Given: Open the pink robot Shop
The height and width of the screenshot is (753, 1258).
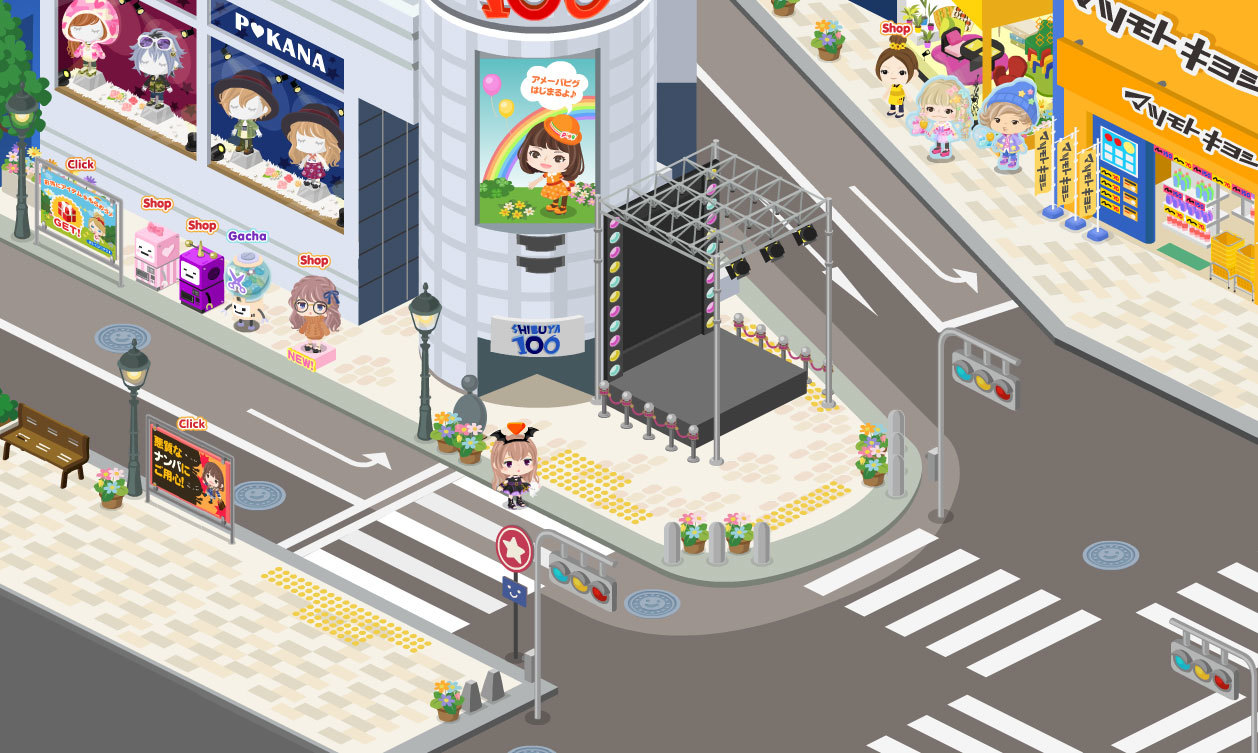Looking at the screenshot, I should tap(156, 255).
